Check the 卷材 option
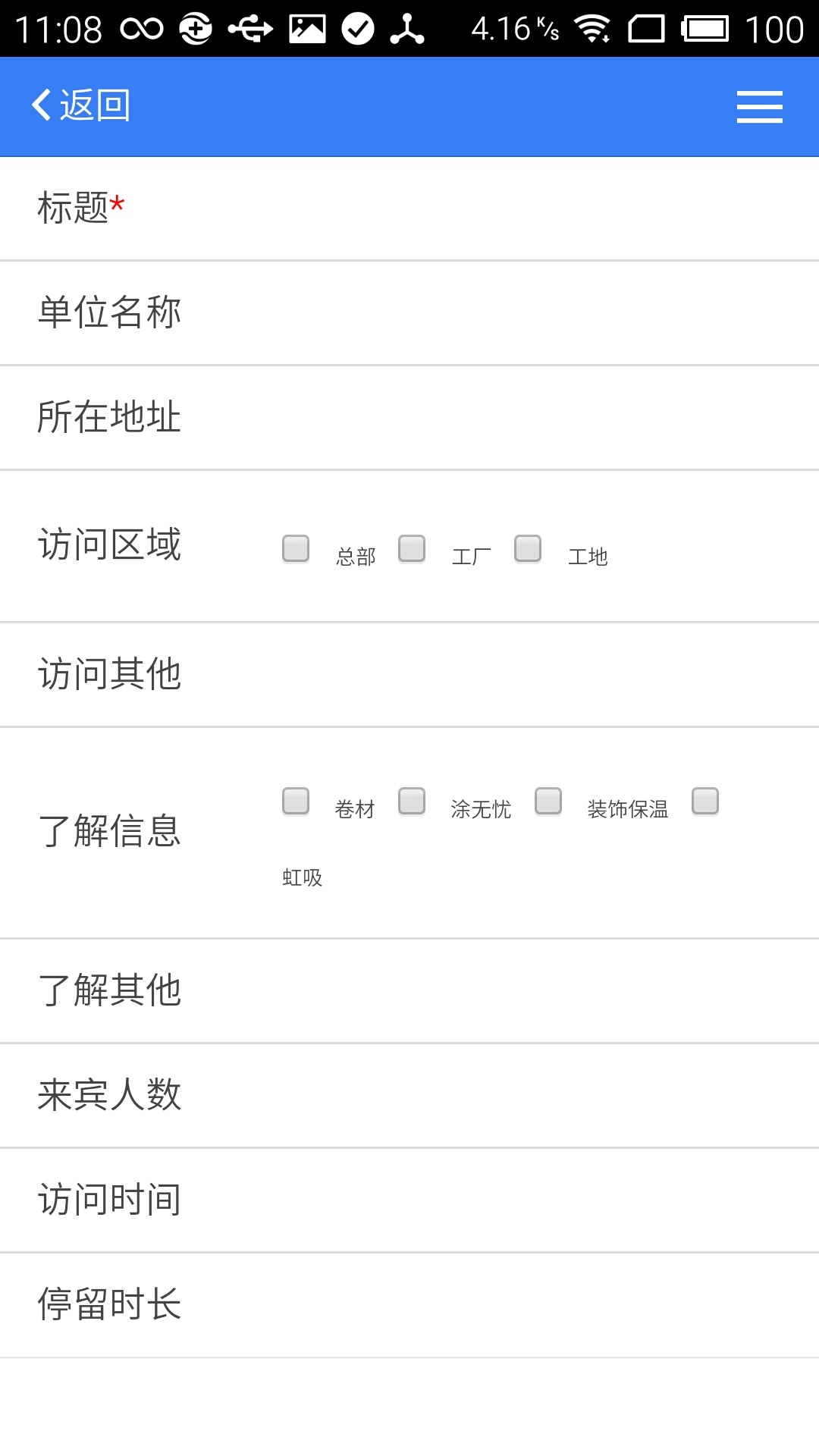 296,802
